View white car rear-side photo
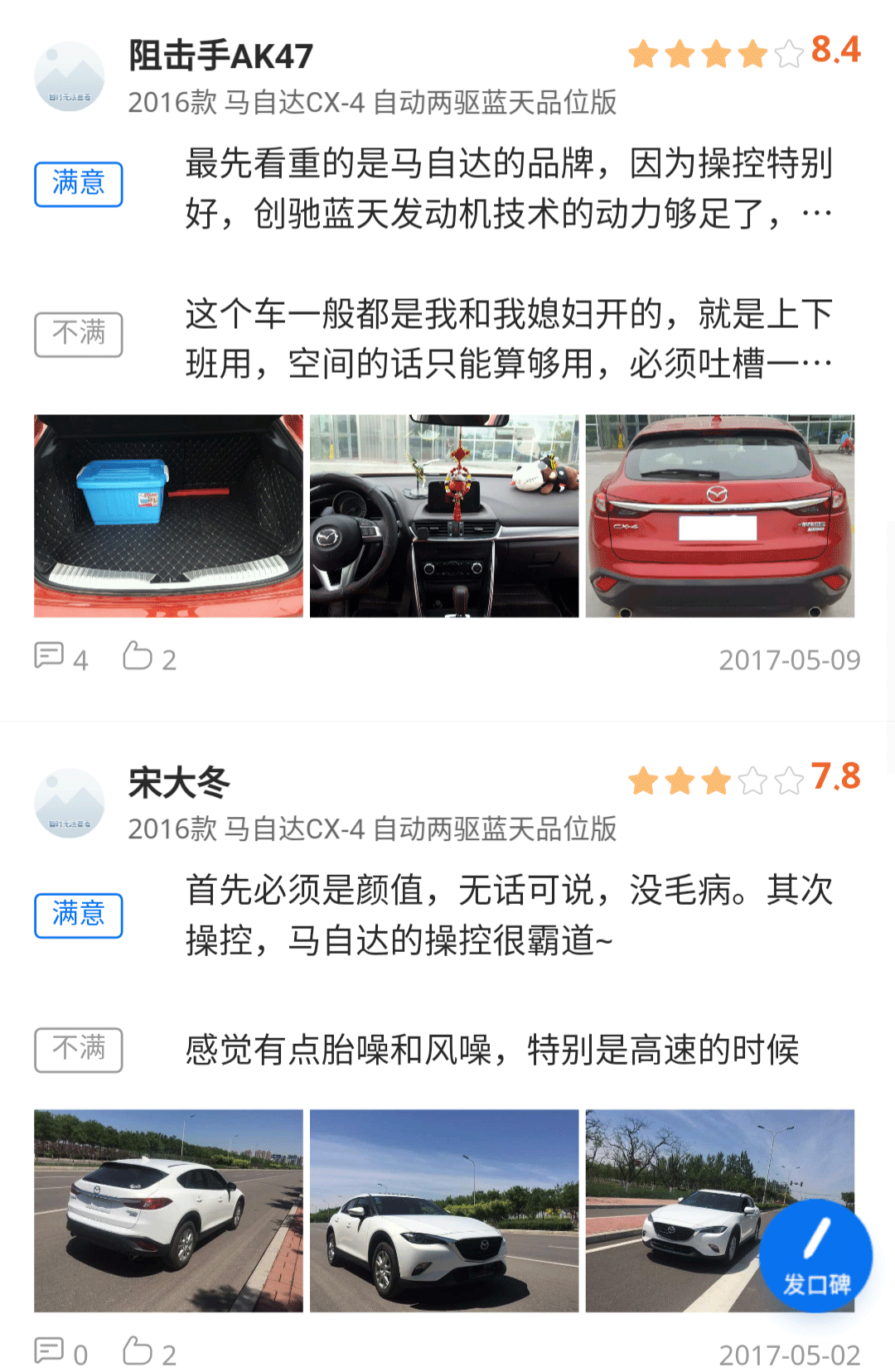The height and width of the screenshot is (1372, 895). coord(168,1210)
